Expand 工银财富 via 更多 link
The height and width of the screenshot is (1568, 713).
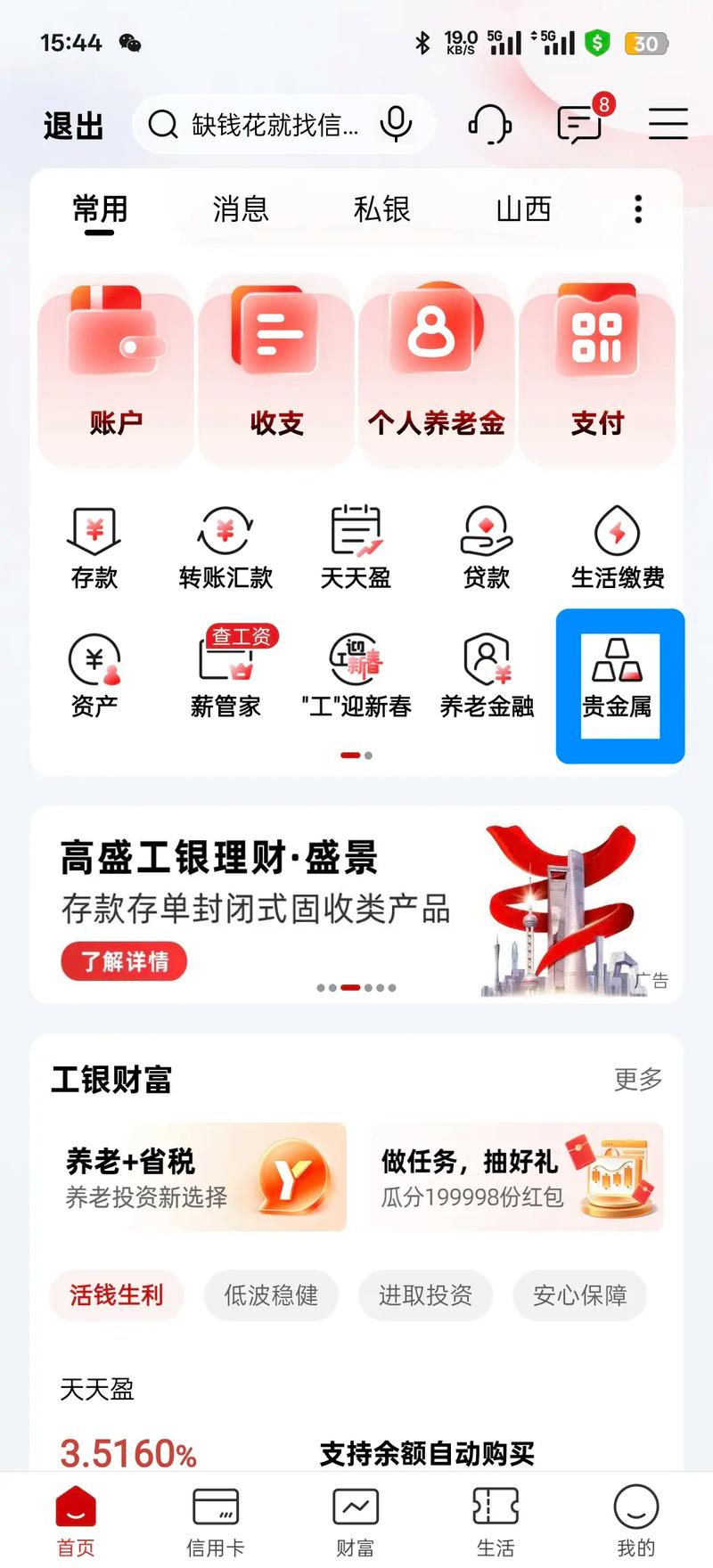click(636, 1080)
